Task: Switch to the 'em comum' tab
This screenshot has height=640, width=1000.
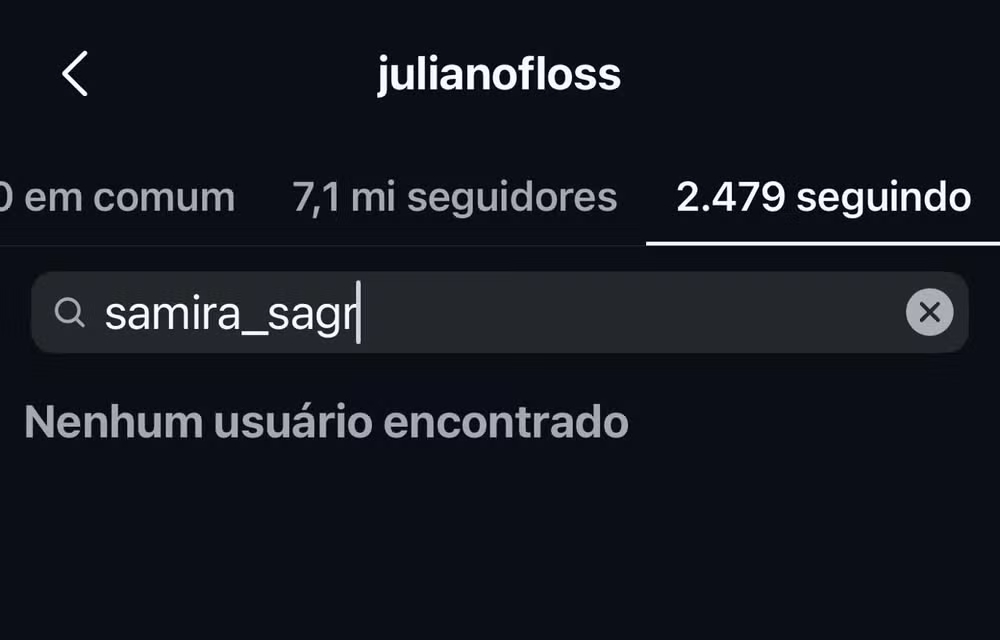Action: pos(120,197)
